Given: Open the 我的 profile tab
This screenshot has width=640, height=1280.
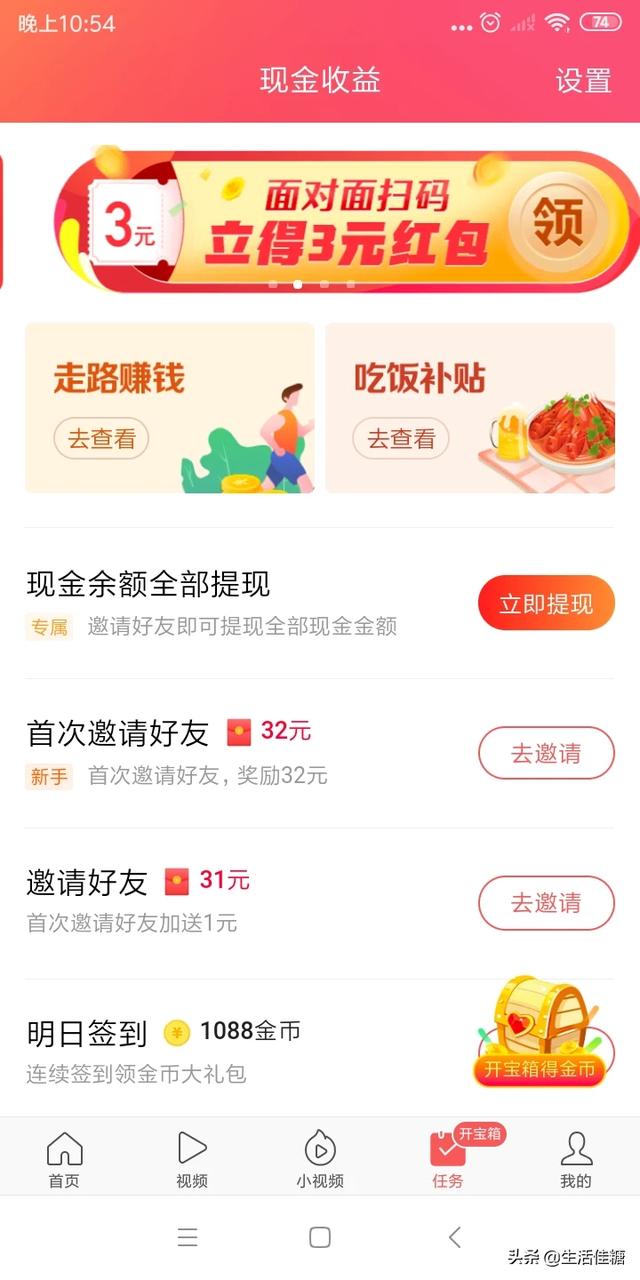Looking at the screenshot, I should [576, 1158].
